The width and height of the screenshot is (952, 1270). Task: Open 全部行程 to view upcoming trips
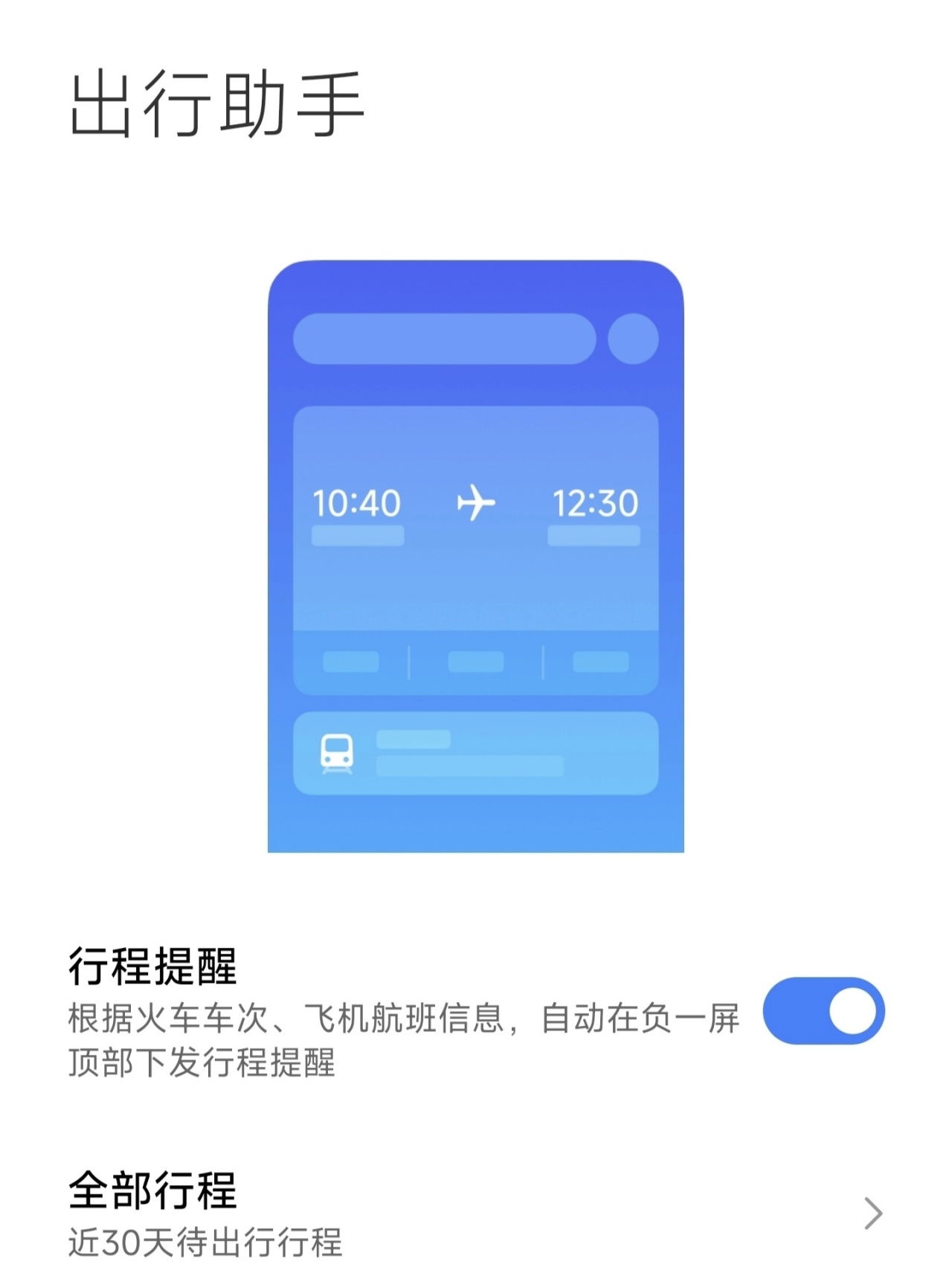coord(476,1213)
